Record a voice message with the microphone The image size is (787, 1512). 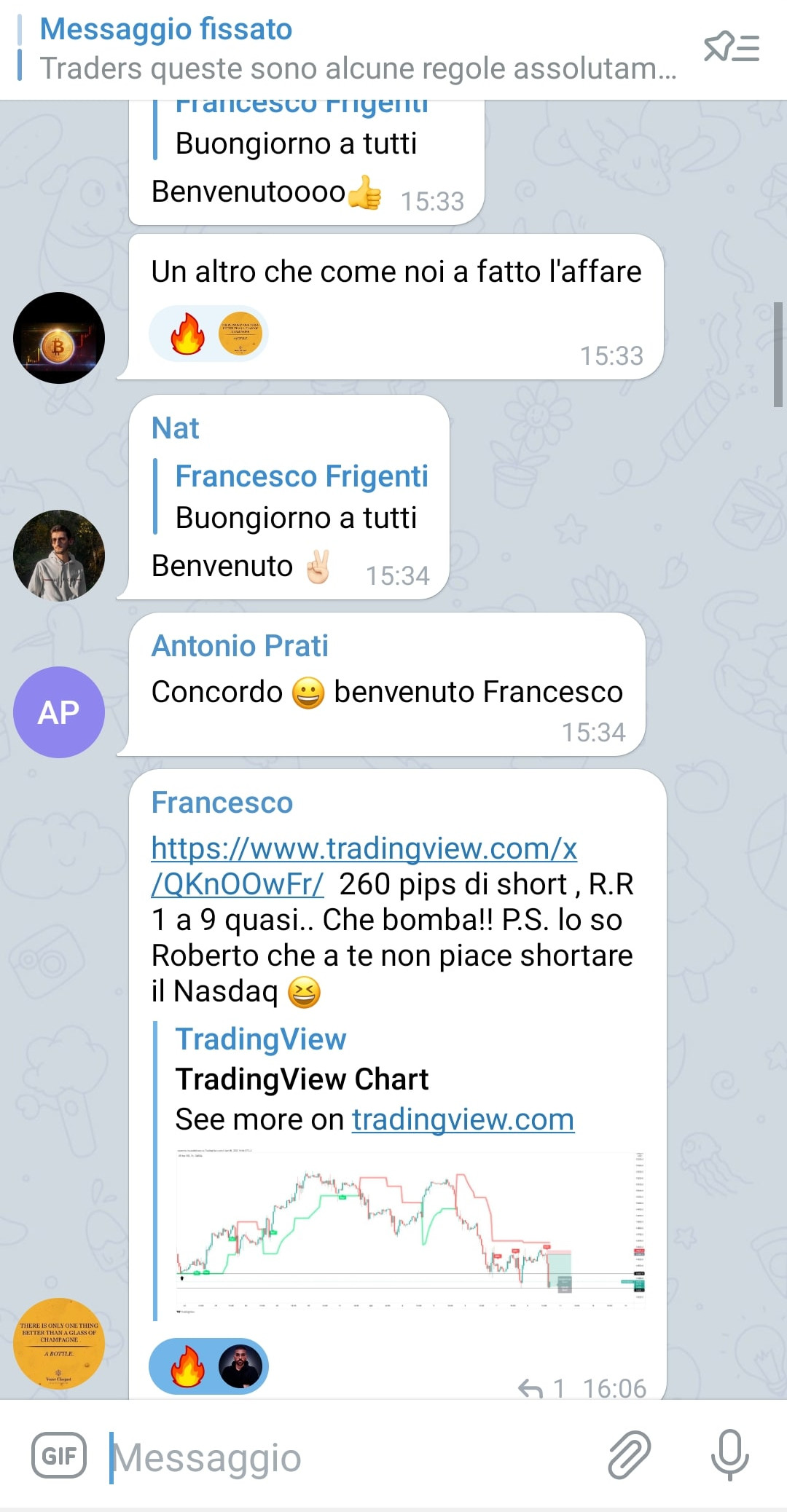coord(729,1455)
